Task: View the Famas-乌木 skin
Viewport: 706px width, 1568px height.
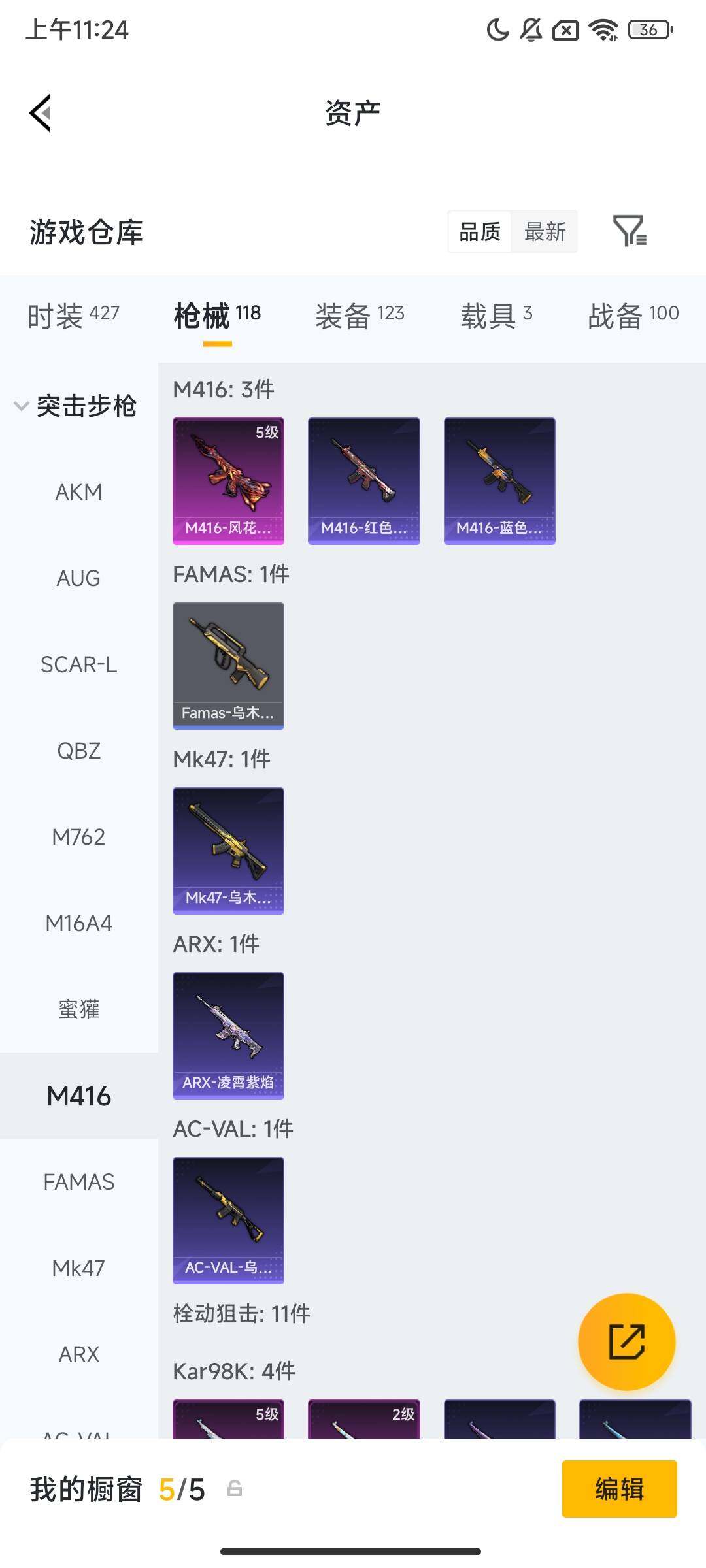Action: (x=228, y=666)
